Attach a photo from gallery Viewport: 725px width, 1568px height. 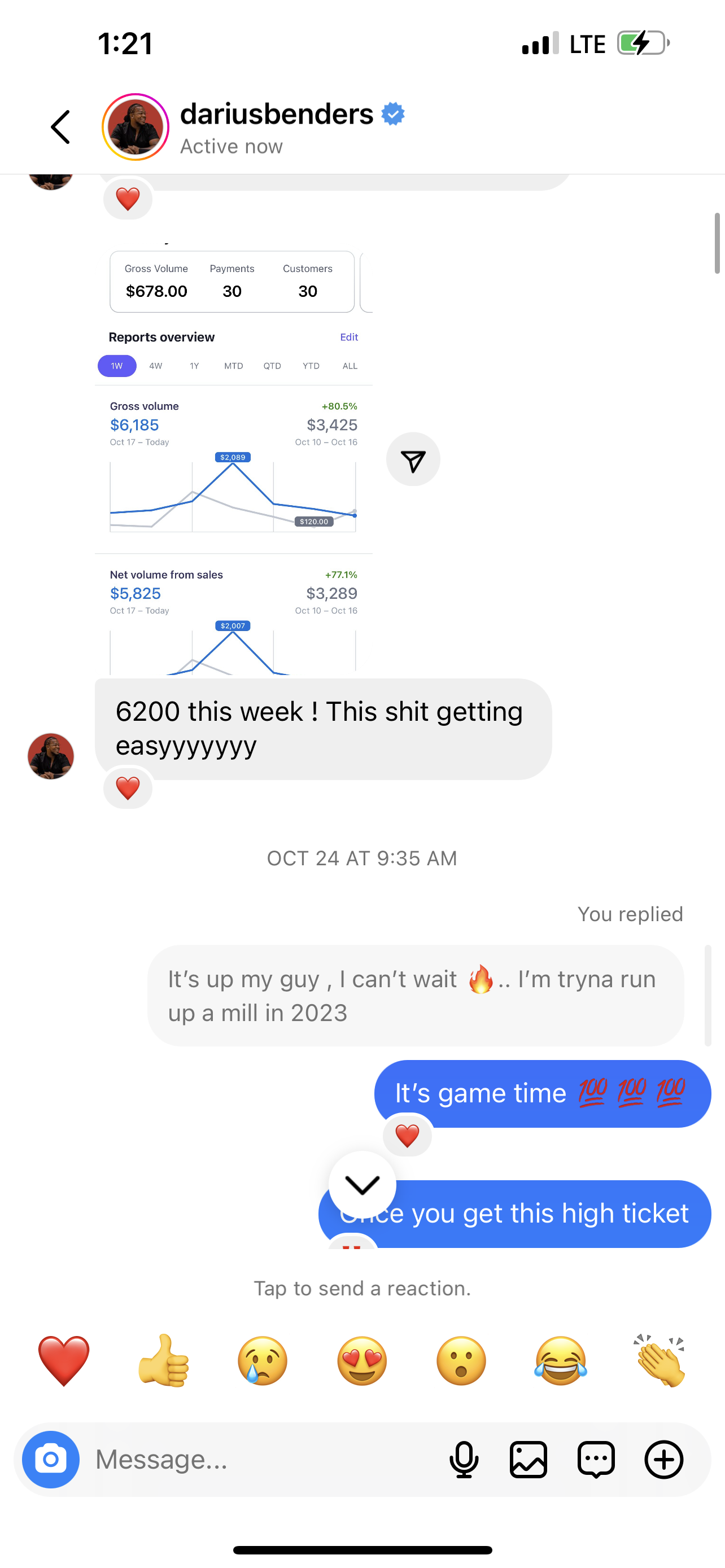point(529,1459)
